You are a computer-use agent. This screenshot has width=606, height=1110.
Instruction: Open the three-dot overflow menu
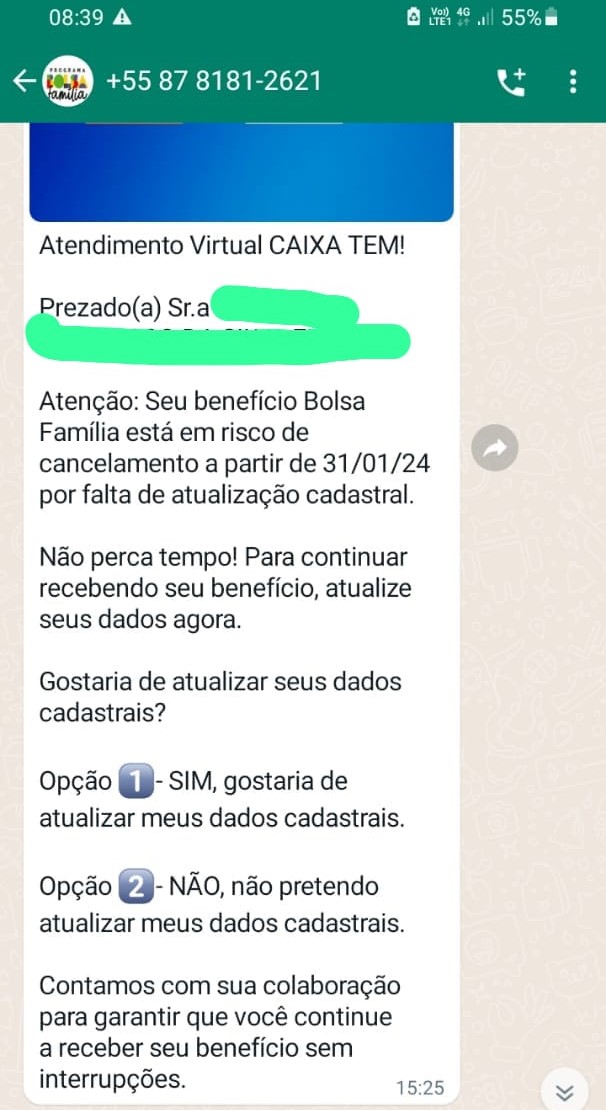click(573, 81)
